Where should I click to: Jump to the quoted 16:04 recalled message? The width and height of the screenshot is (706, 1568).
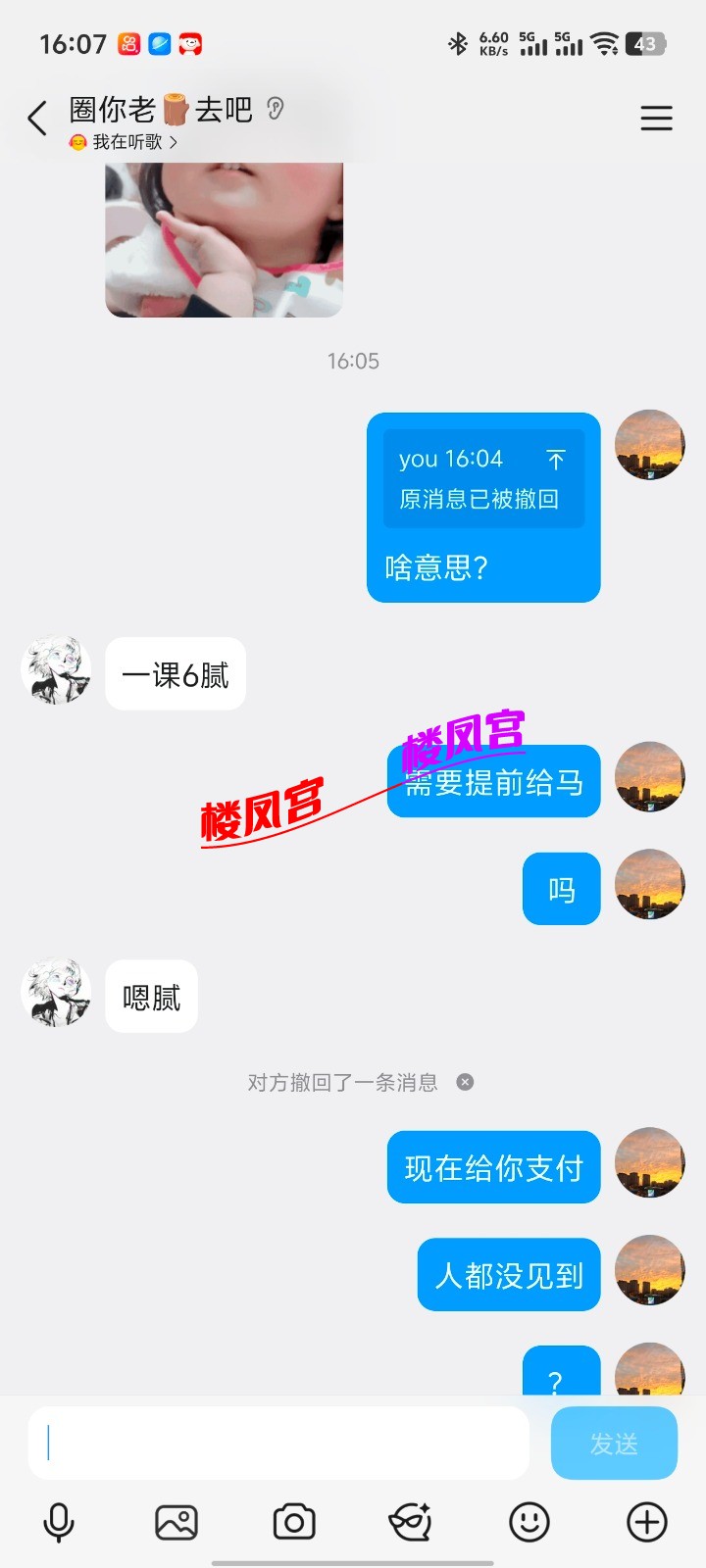tap(555, 460)
